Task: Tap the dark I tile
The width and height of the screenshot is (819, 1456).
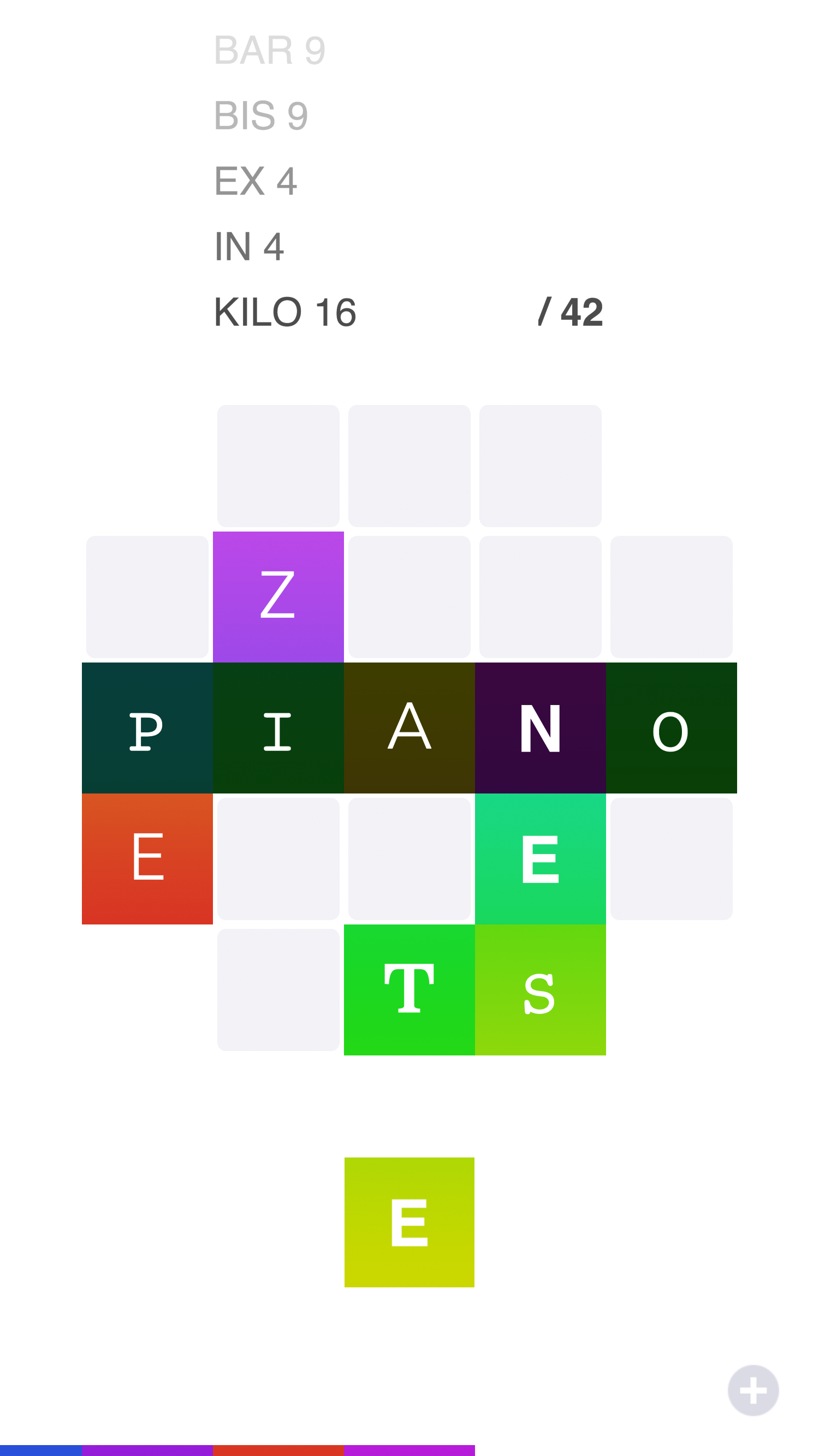Action: (278, 727)
